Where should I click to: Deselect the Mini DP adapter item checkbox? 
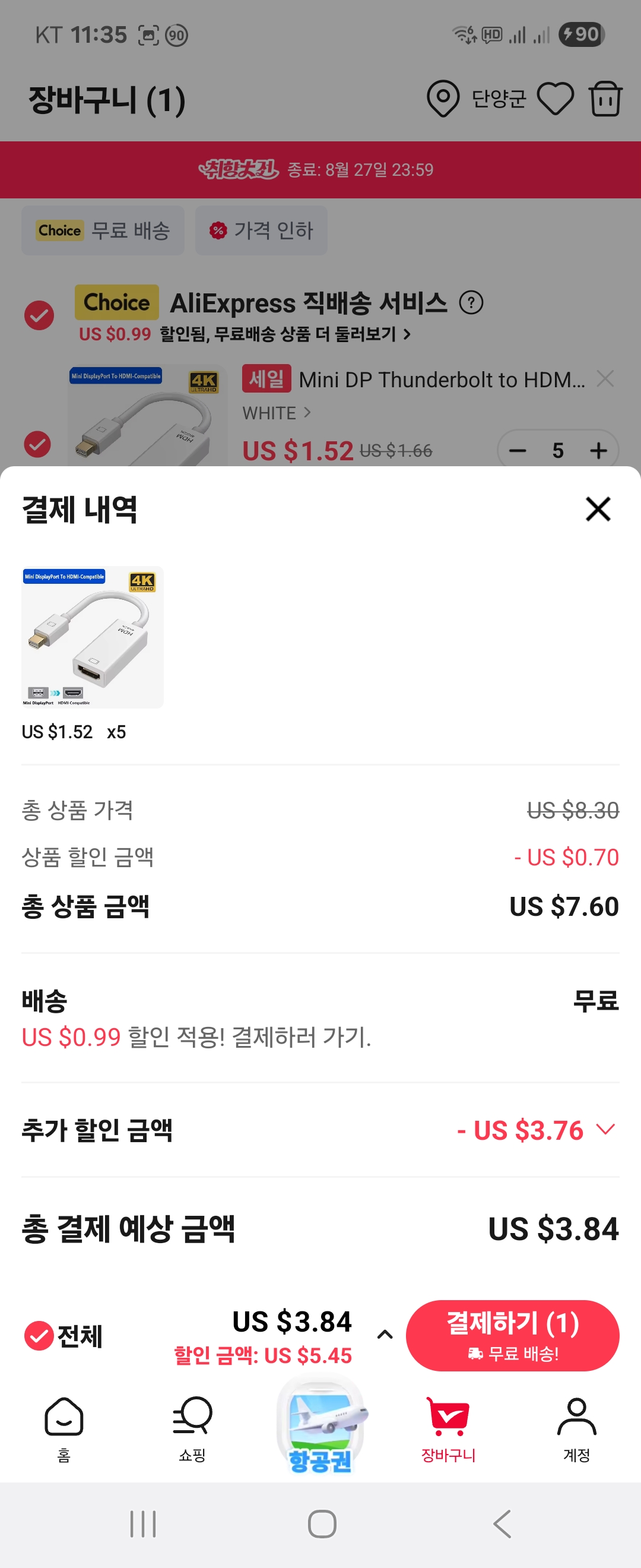(x=38, y=445)
